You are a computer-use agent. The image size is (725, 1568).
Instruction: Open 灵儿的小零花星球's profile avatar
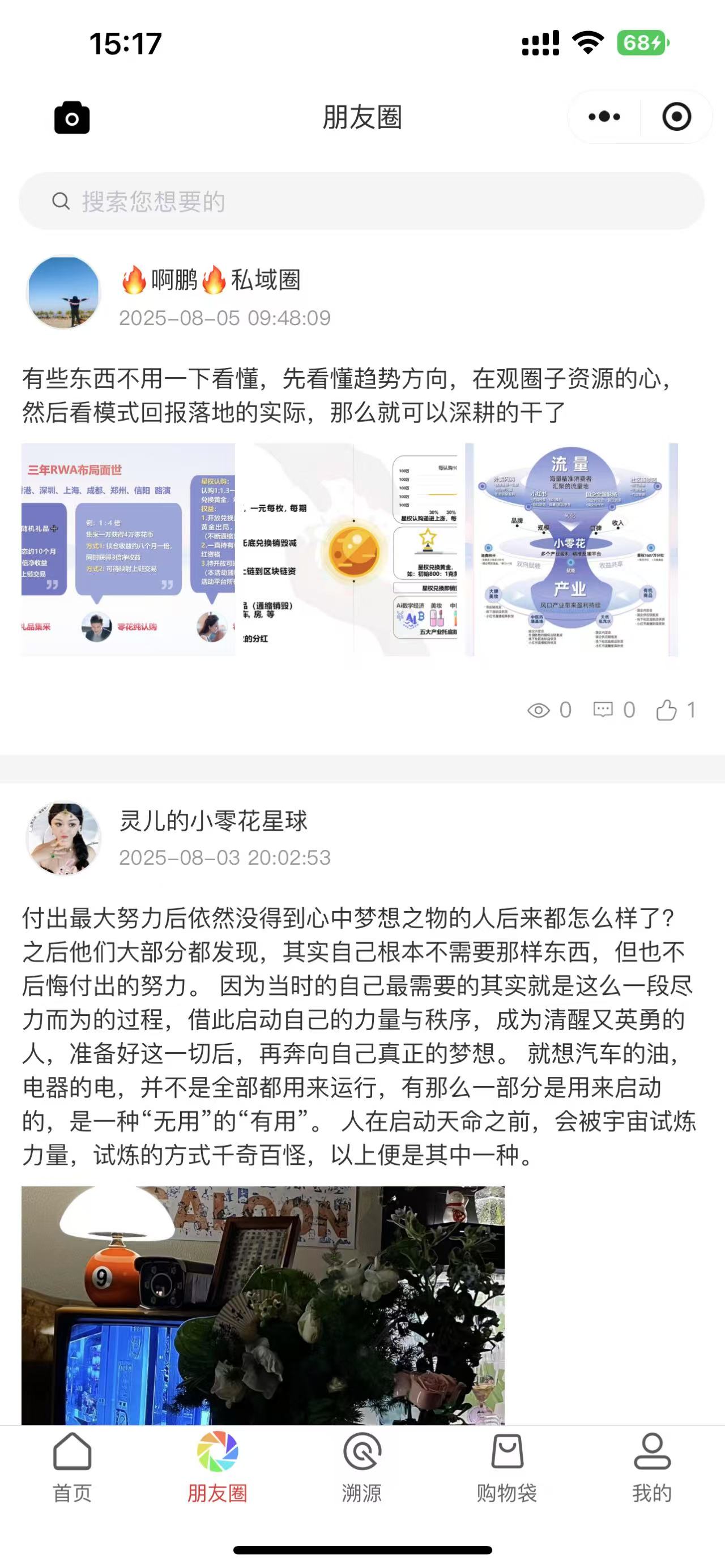click(x=63, y=838)
